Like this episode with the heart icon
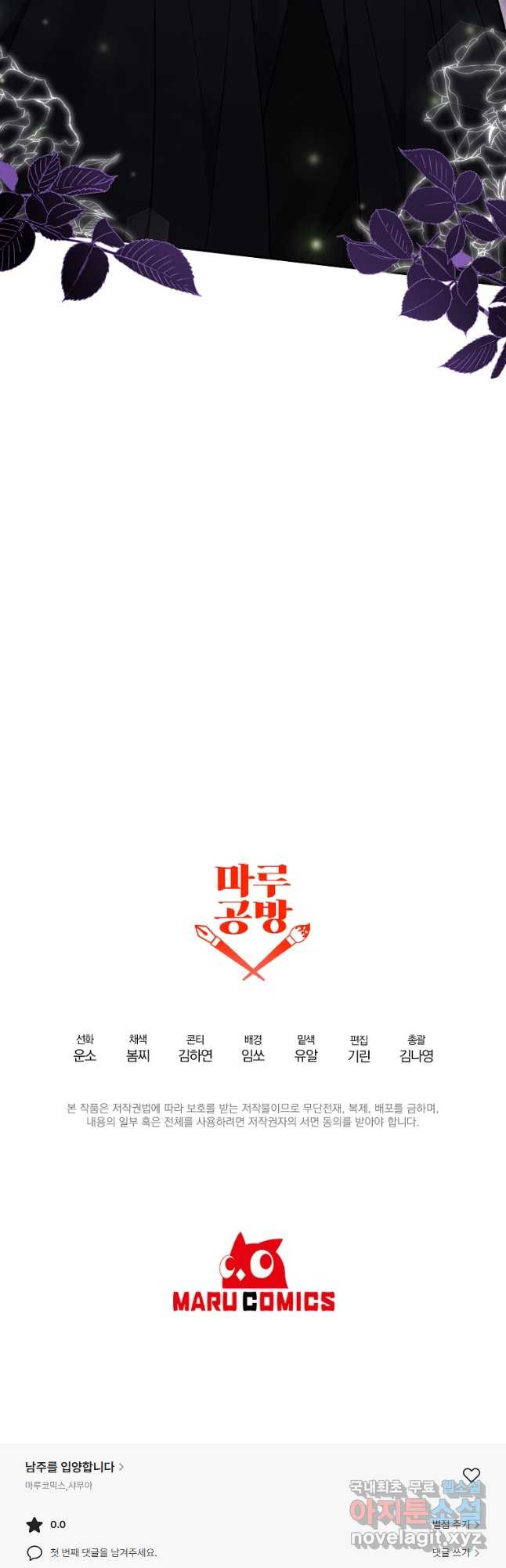Screen dimensions: 506x1568 pyautogui.click(x=471, y=1475)
